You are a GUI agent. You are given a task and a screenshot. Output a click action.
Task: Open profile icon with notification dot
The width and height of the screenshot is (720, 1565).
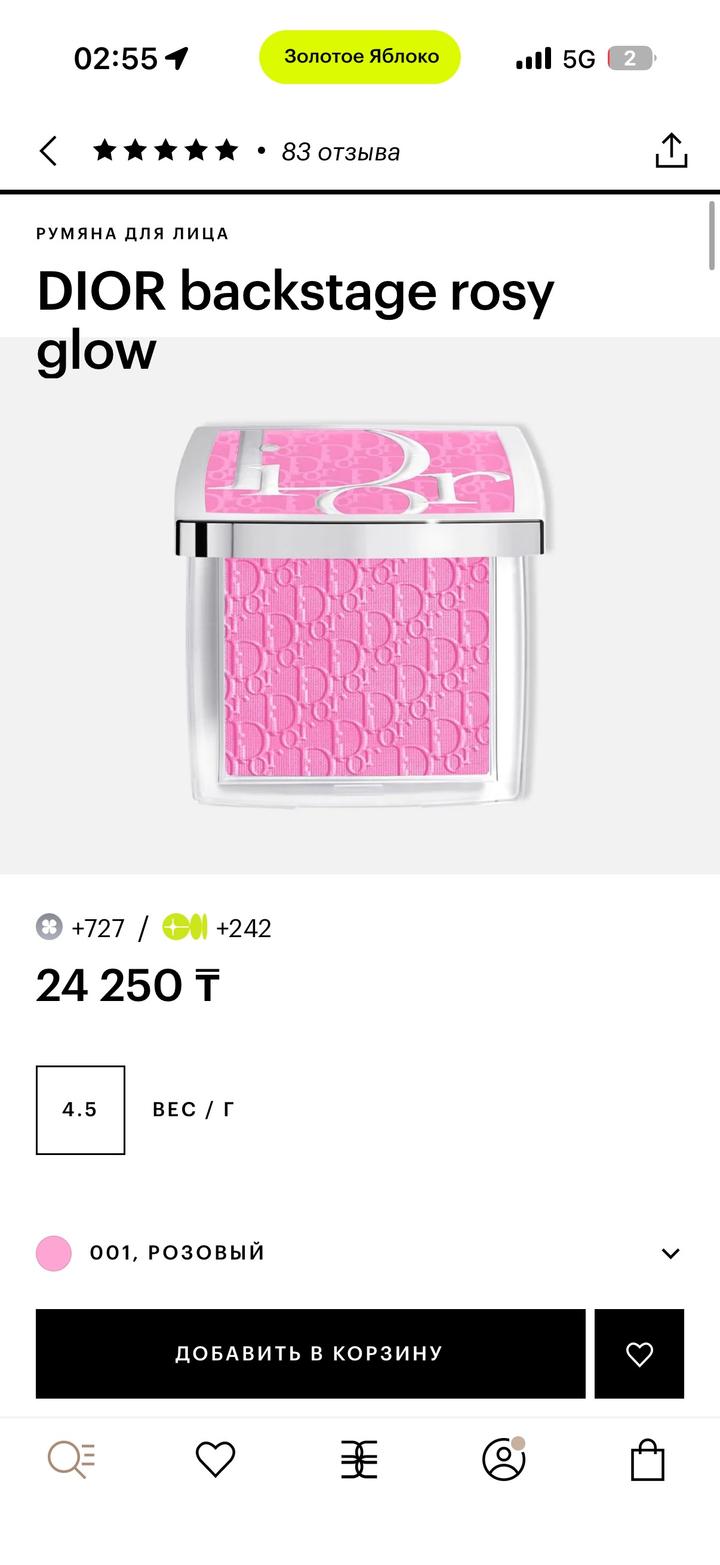[504, 1460]
